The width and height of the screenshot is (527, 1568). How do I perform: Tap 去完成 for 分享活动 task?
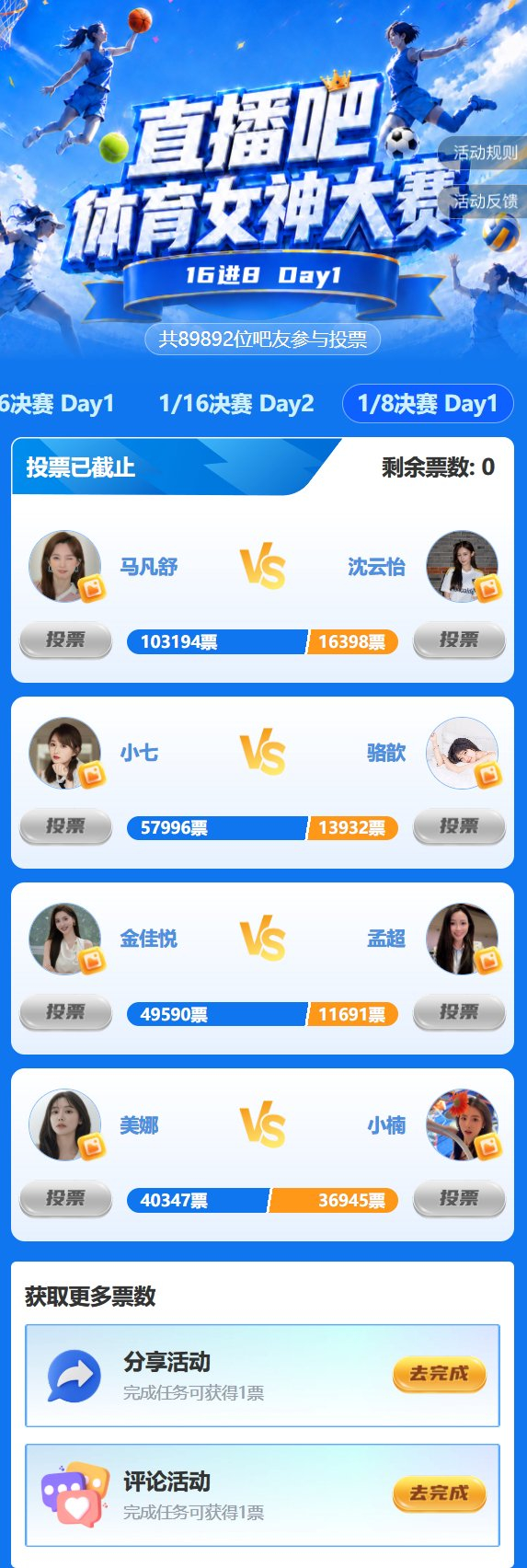[440, 1375]
